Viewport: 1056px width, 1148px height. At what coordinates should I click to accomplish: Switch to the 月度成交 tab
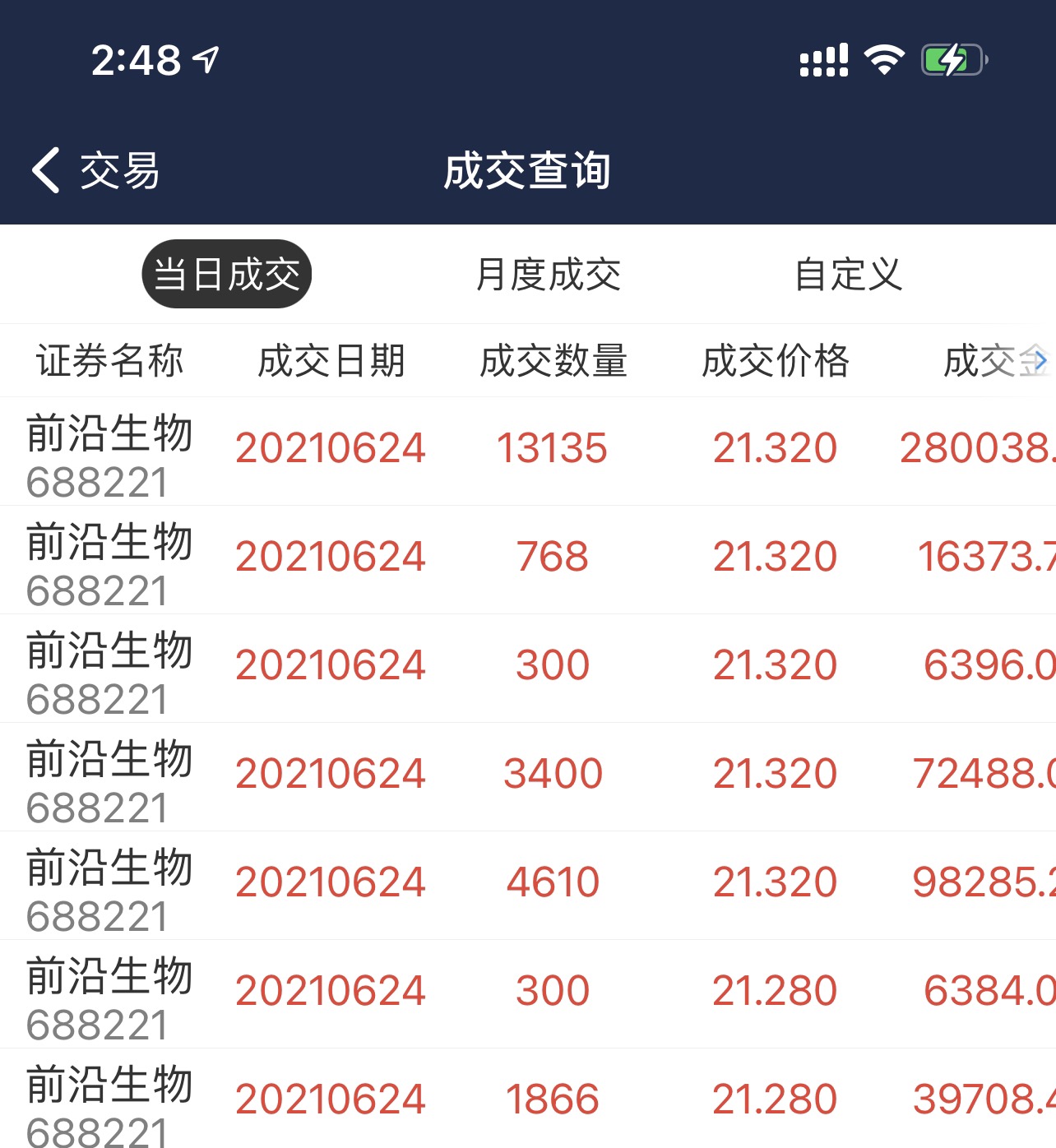(552, 275)
